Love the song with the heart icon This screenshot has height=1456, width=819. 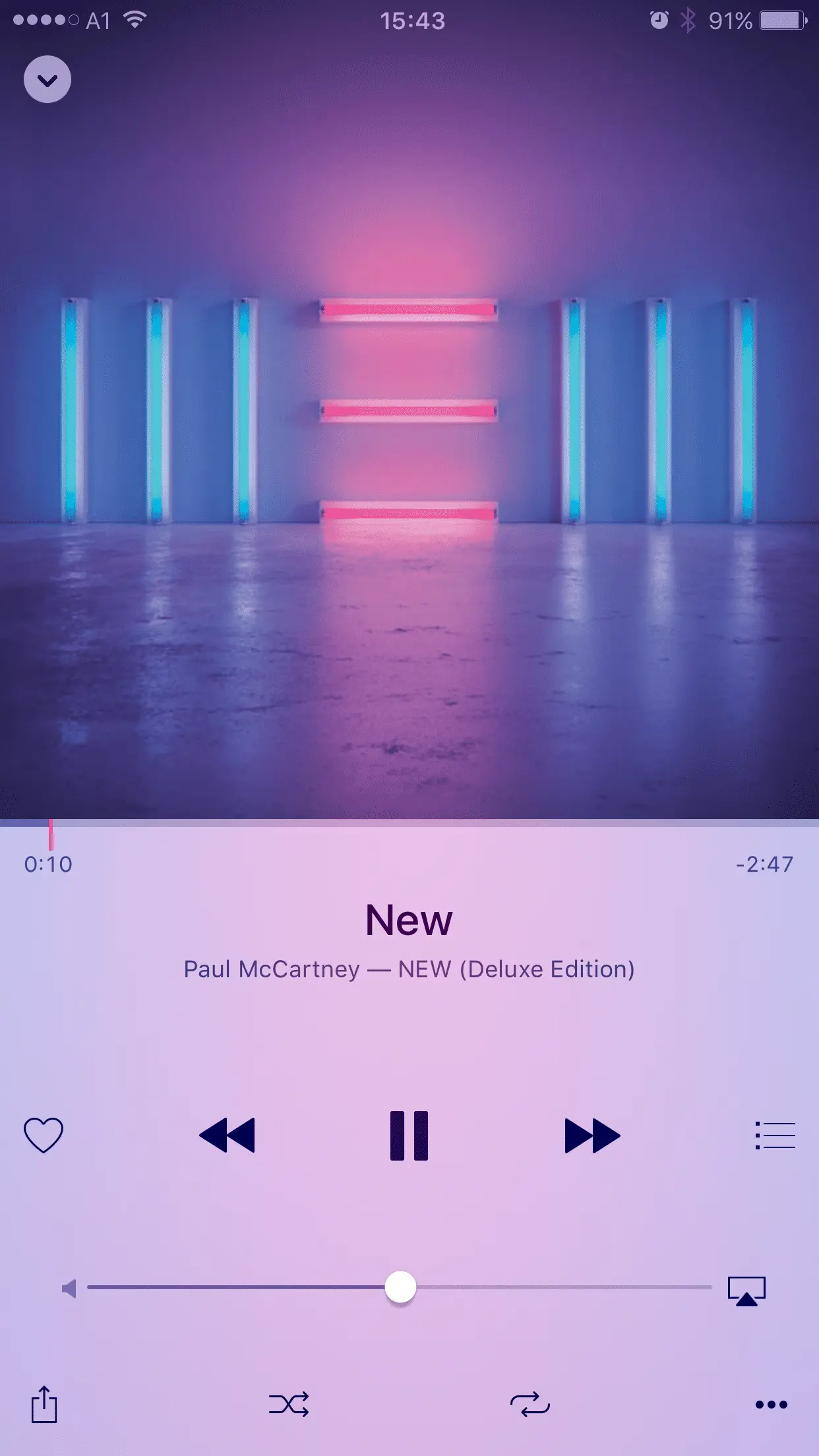[x=44, y=1135]
